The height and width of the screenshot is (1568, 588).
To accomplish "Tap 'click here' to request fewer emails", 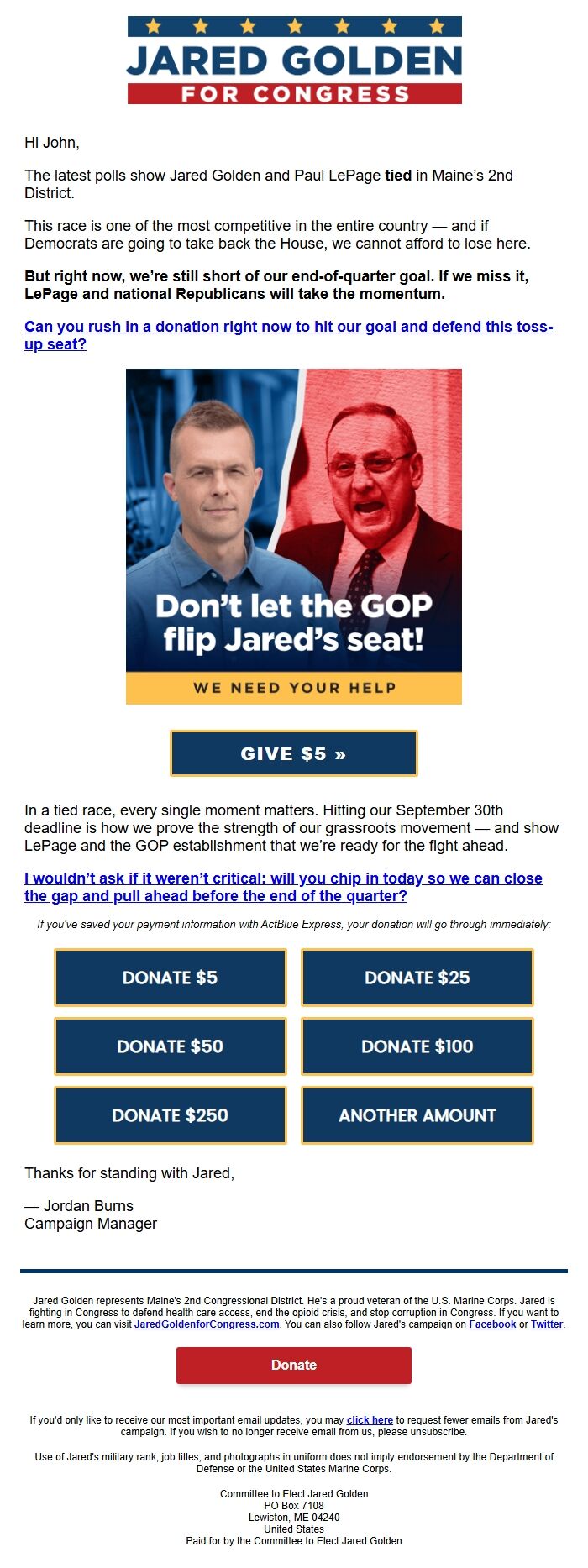I will (370, 1420).
